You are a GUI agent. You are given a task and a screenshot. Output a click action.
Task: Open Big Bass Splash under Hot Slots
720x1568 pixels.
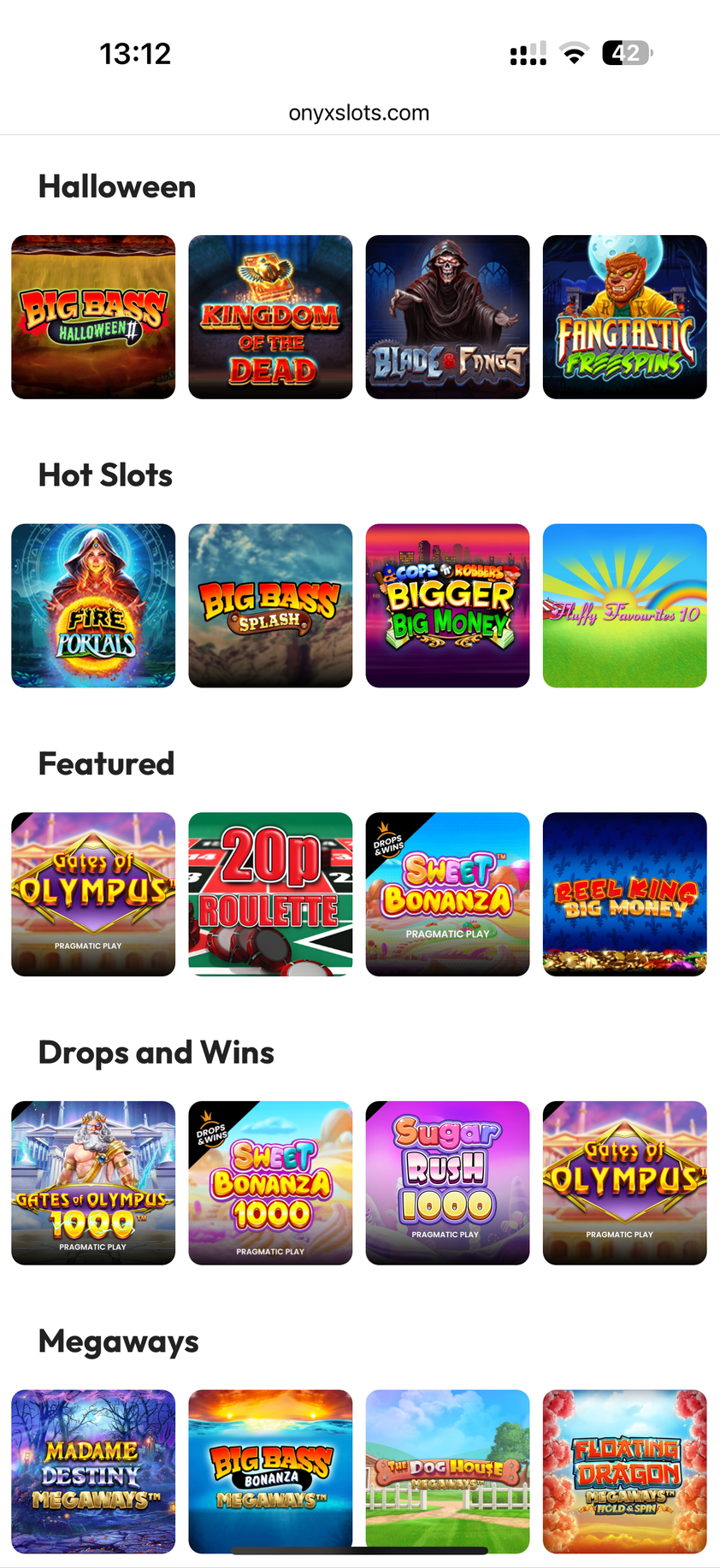270,605
